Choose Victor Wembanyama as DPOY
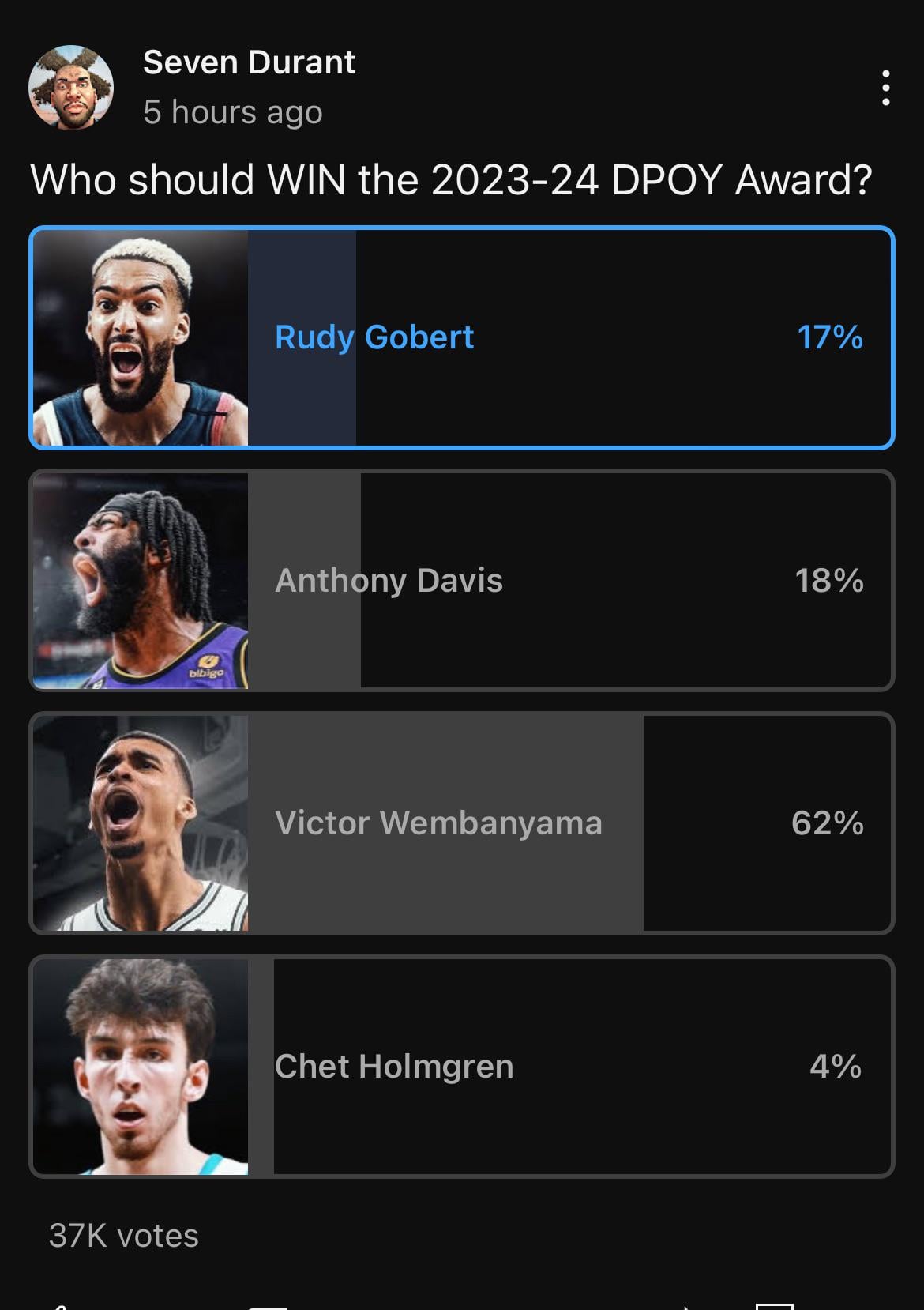This screenshot has height=1310, width=924. [x=462, y=823]
